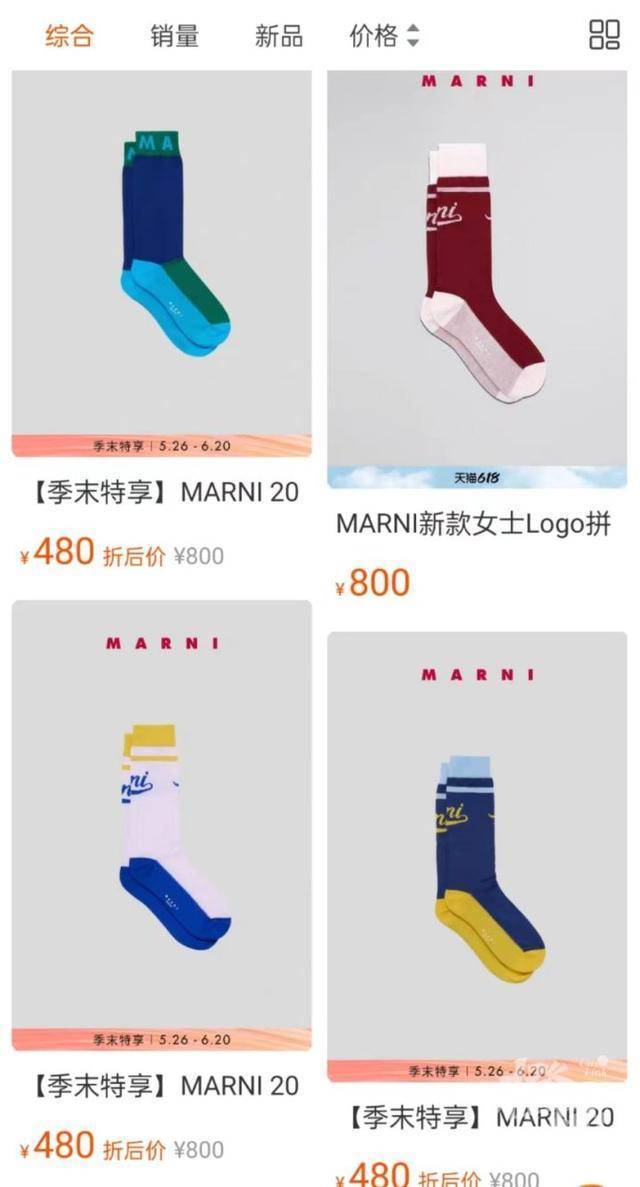
Task: Open the navy and yellow MARNI socks
Action: [477, 857]
